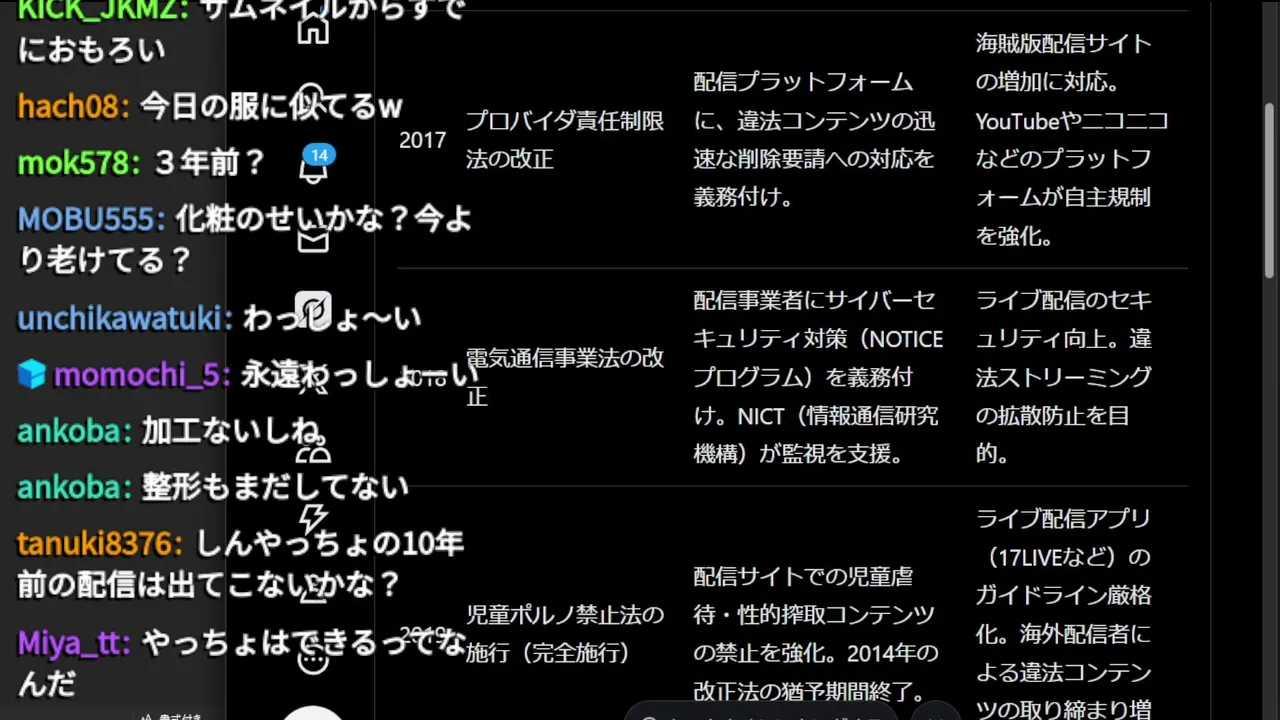Open the Home icon in sidebar
The height and width of the screenshot is (720, 1280).
click(313, 30)
